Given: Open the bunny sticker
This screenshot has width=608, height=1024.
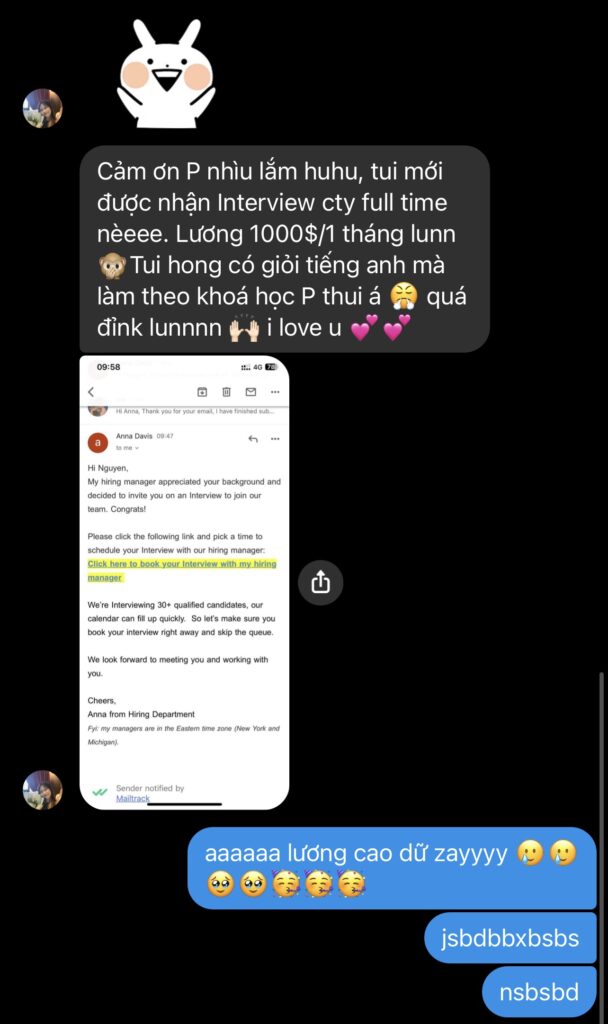Looking at the screenshot, I should [x=166, y=73].
